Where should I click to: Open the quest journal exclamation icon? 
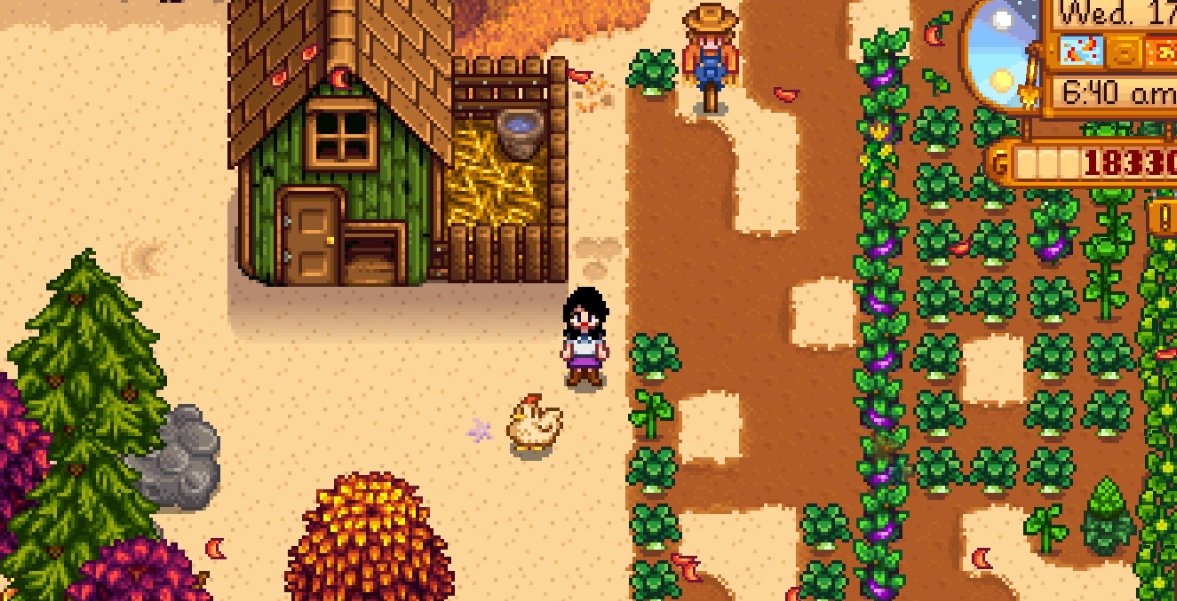[x=1165, y=217]
